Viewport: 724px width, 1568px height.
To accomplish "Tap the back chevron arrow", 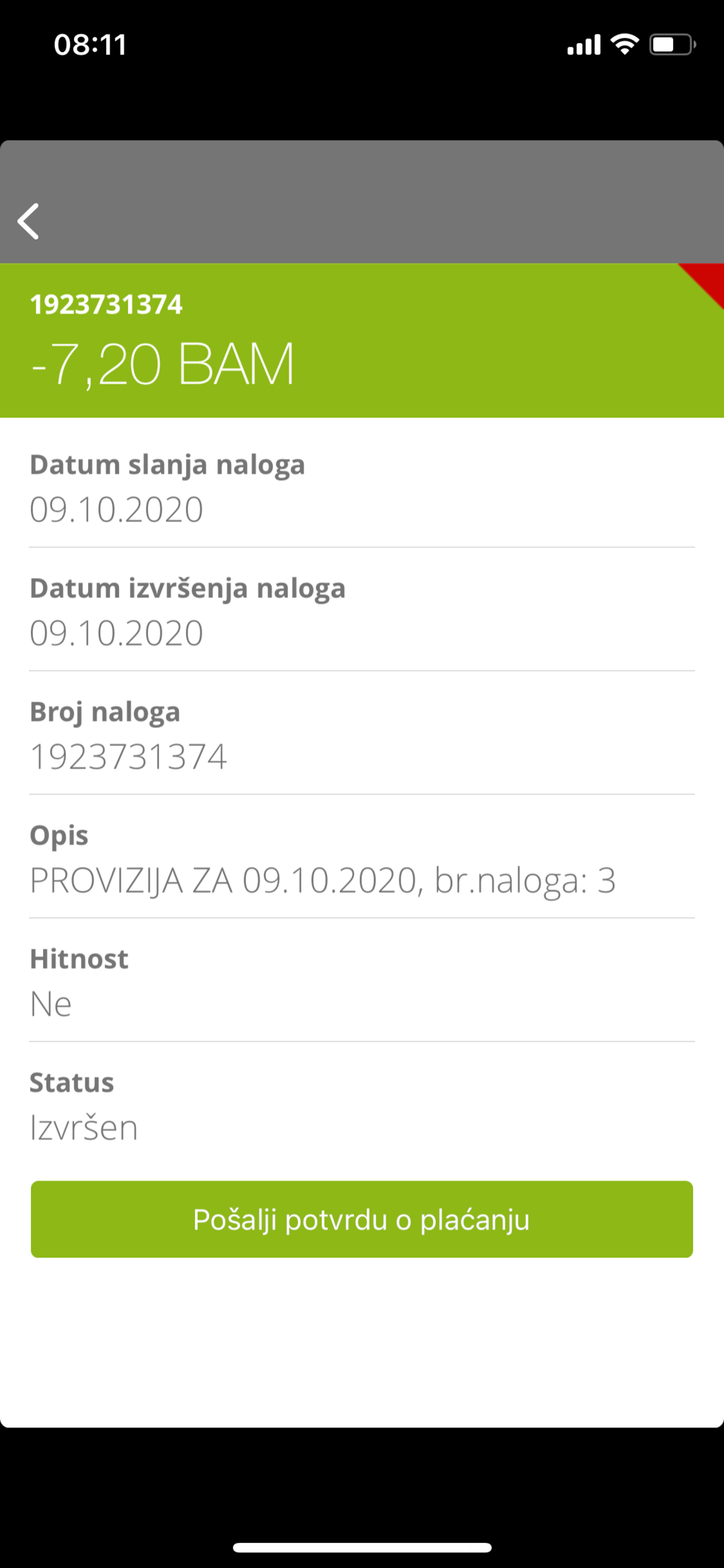I will [x=29, y=222].
